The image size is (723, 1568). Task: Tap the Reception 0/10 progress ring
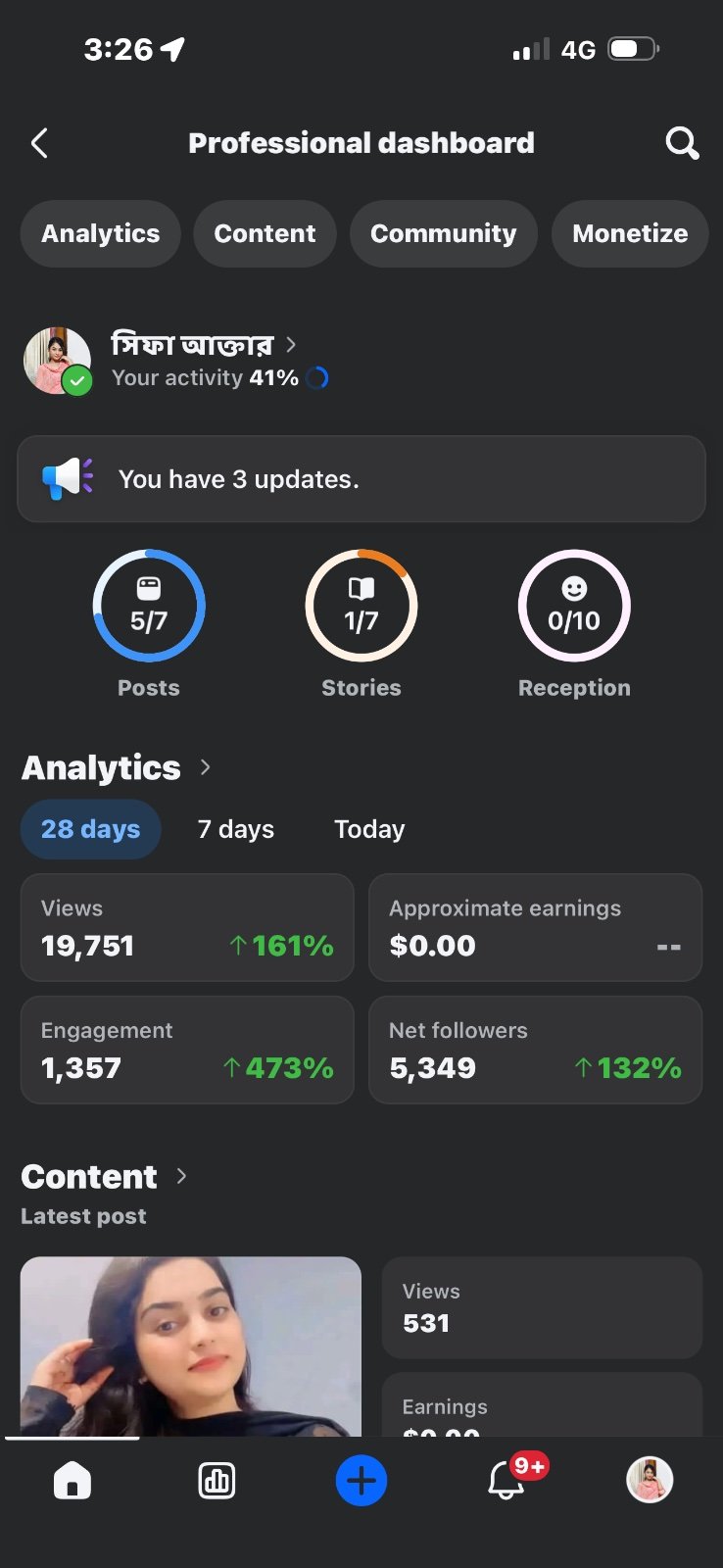click(574, 606)
